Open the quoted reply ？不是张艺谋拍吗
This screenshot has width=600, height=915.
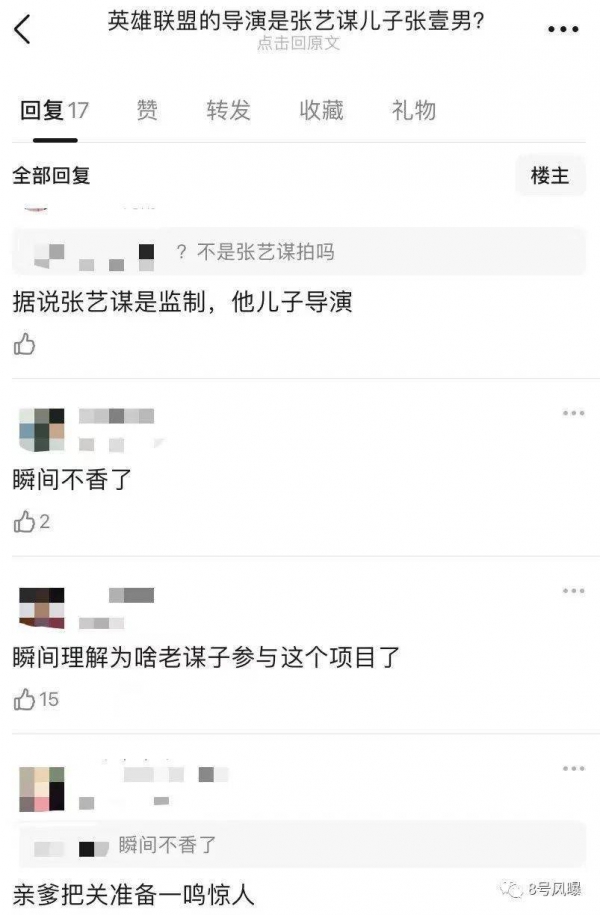click(300, 251)
